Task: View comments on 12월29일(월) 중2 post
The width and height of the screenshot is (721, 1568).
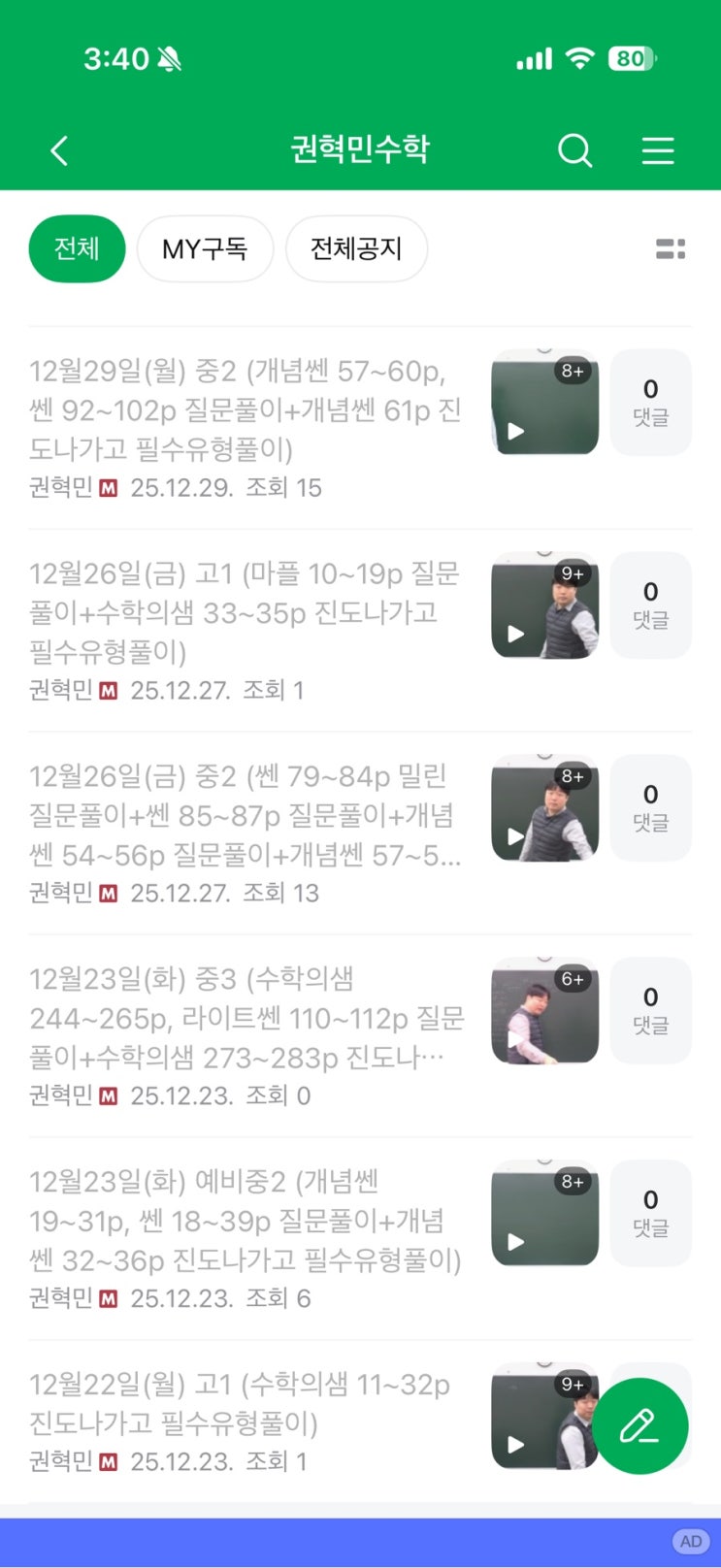Action: click(x=650, y=403)
